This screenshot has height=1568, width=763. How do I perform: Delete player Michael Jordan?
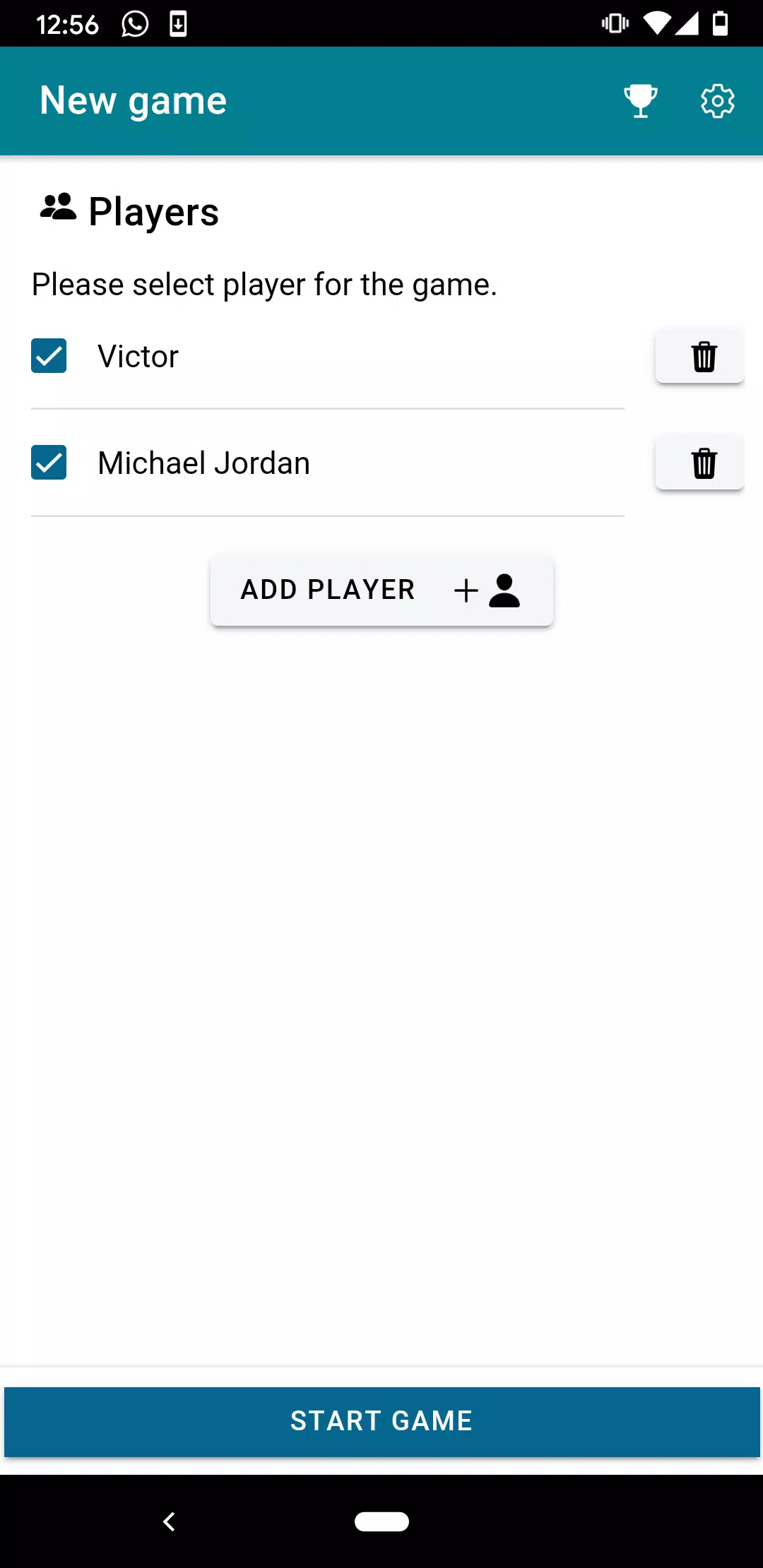click(x=700, y=463)
